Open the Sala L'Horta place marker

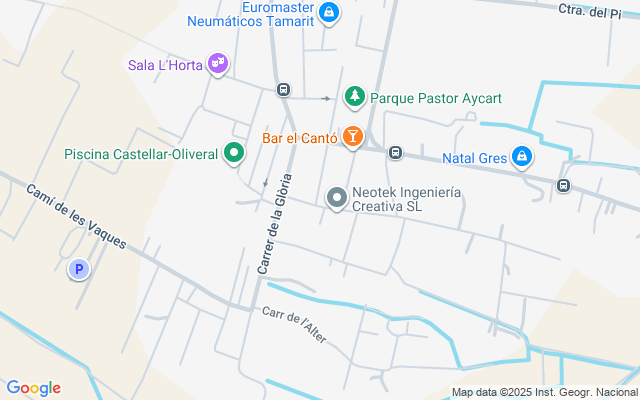pyautogui.click(x=218, y=65)
